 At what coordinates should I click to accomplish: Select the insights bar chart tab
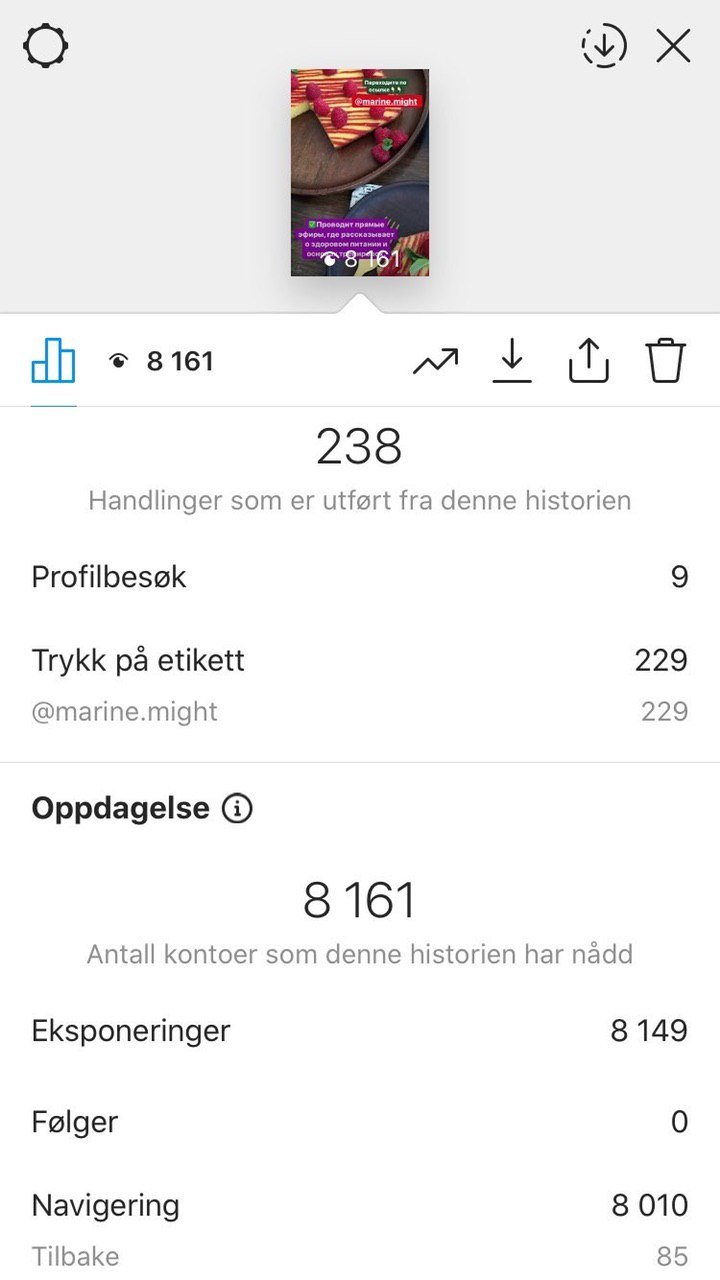pyautogui.click(x=54, y=360)
